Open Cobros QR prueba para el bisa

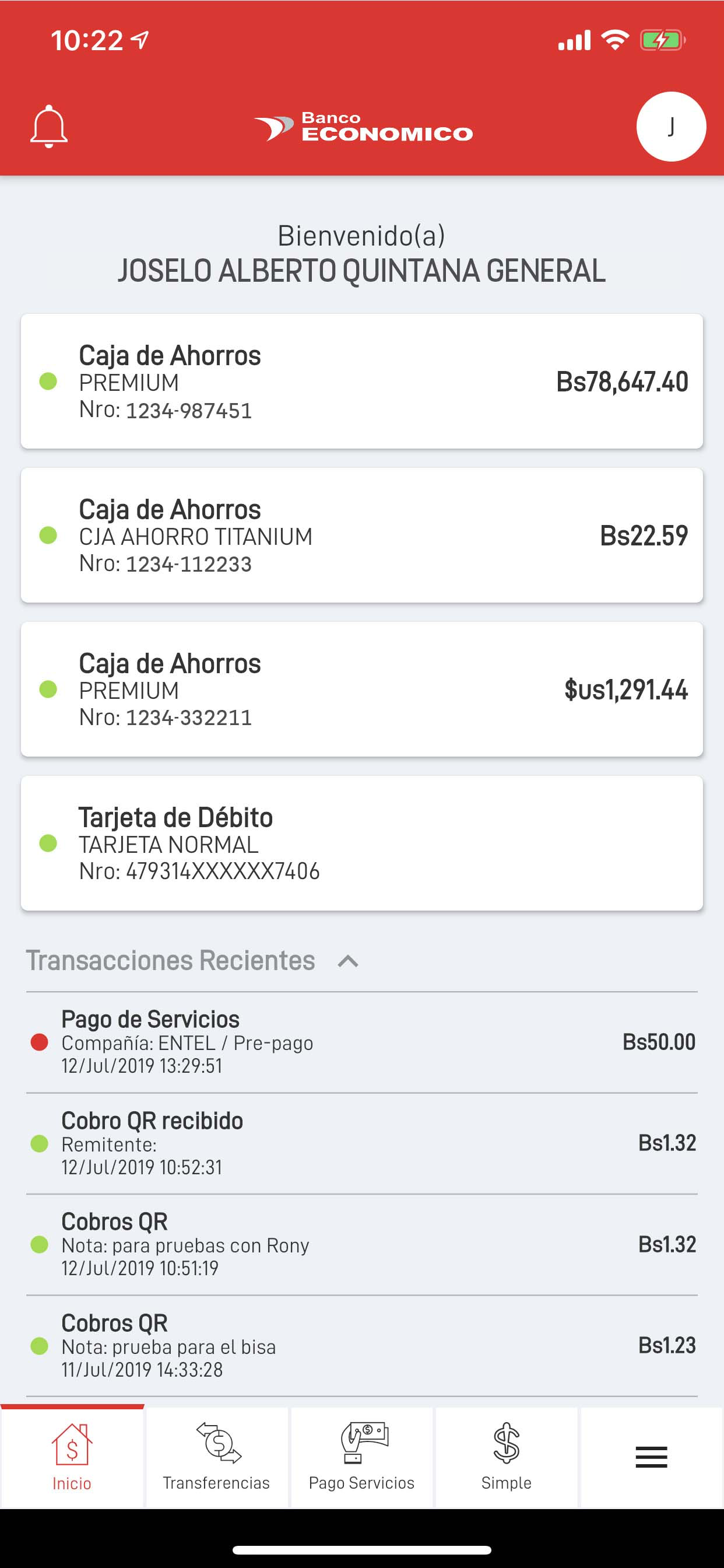362,1345
